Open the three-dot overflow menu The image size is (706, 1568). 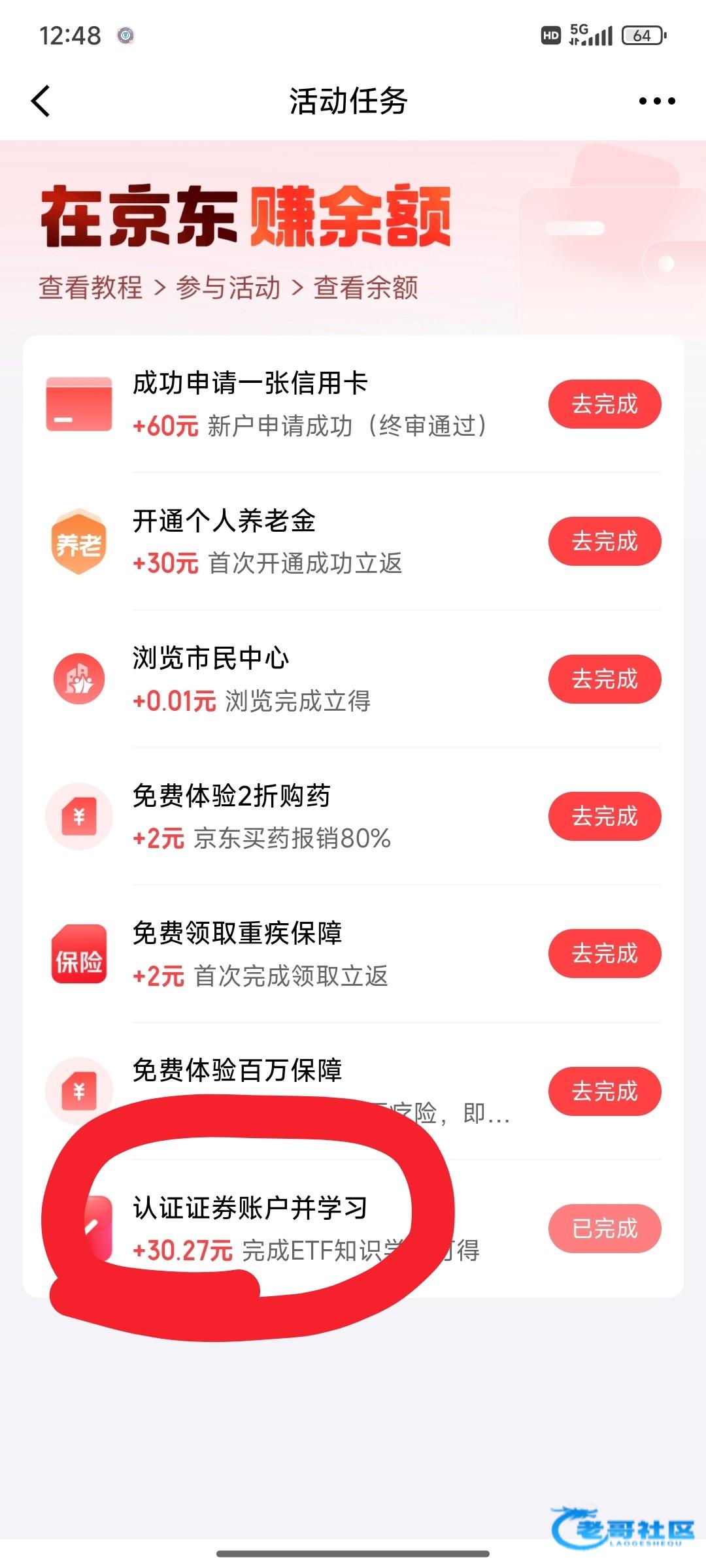click(x=656, y=101)
